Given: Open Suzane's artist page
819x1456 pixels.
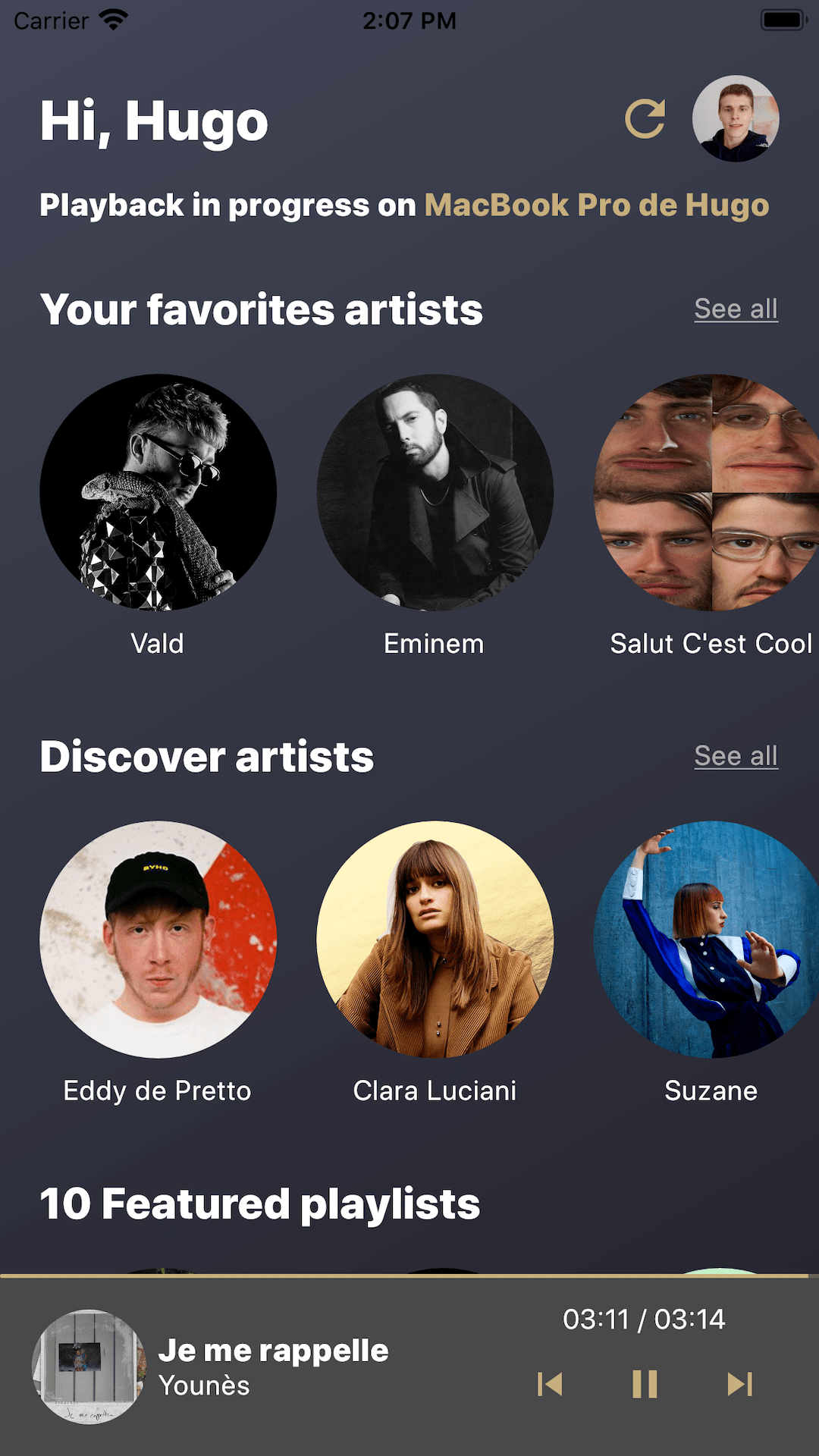Looking at the screenshot, I should click(x=709, y=940).
